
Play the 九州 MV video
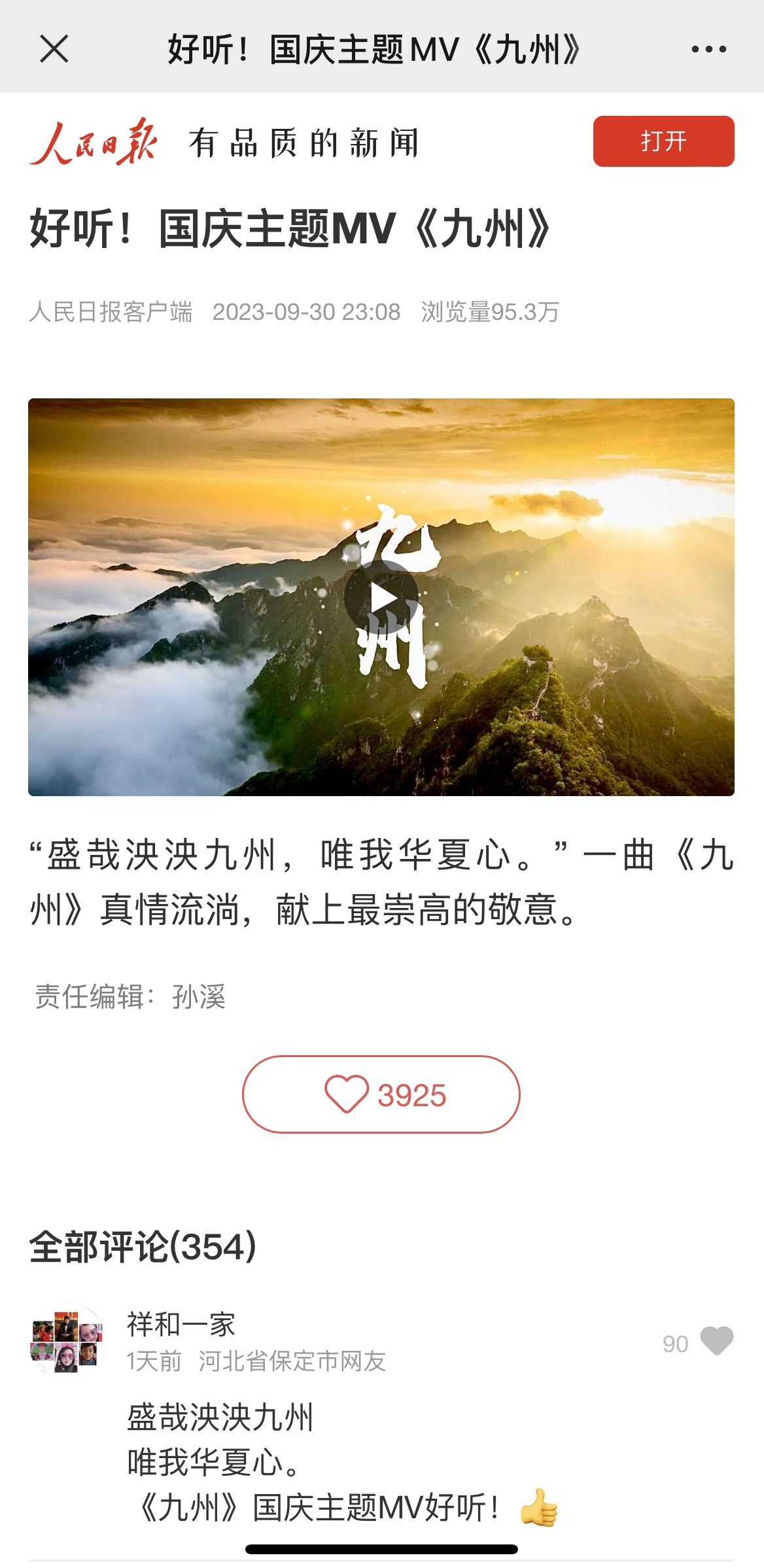pos(381,597)
